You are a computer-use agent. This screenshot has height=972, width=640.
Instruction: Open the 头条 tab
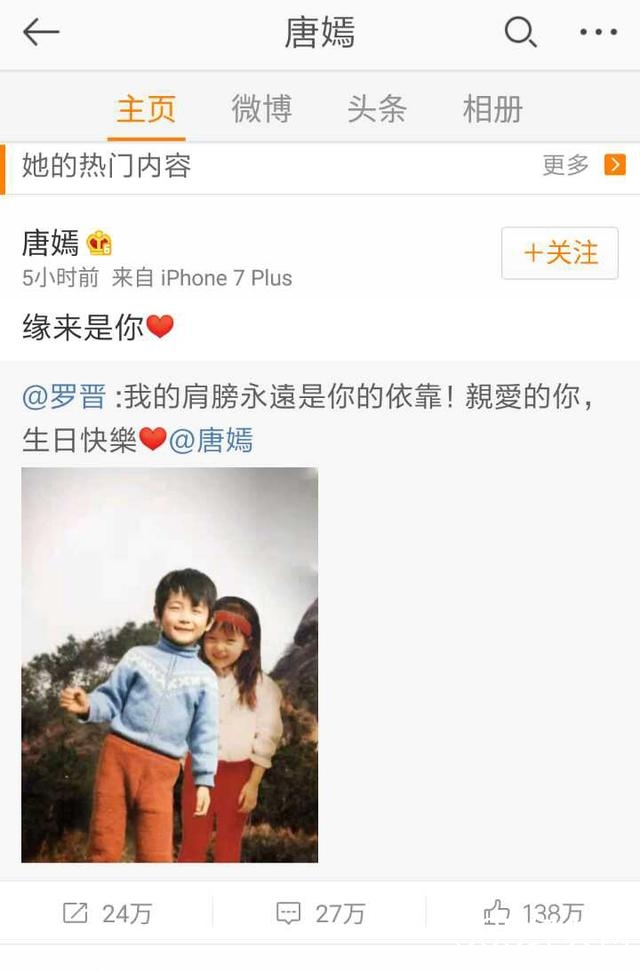tap(377, 109)
